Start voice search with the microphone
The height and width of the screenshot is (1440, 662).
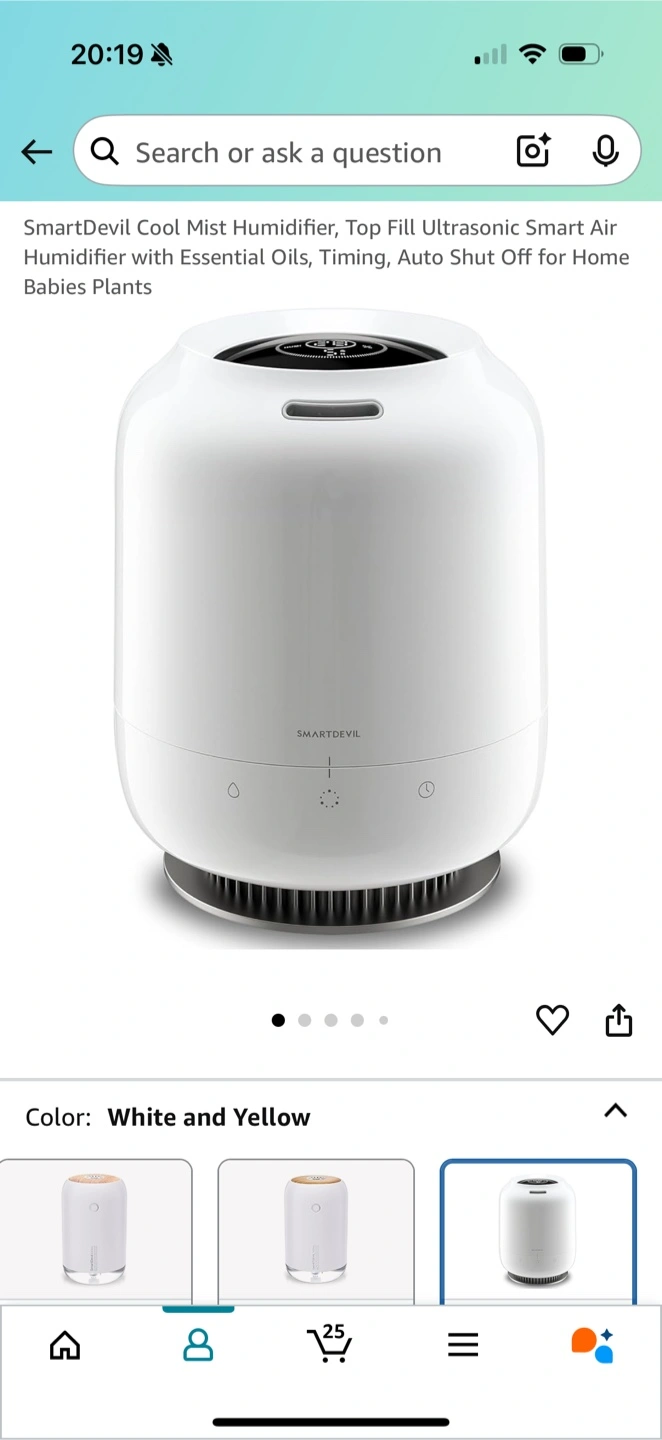[605, 151]
